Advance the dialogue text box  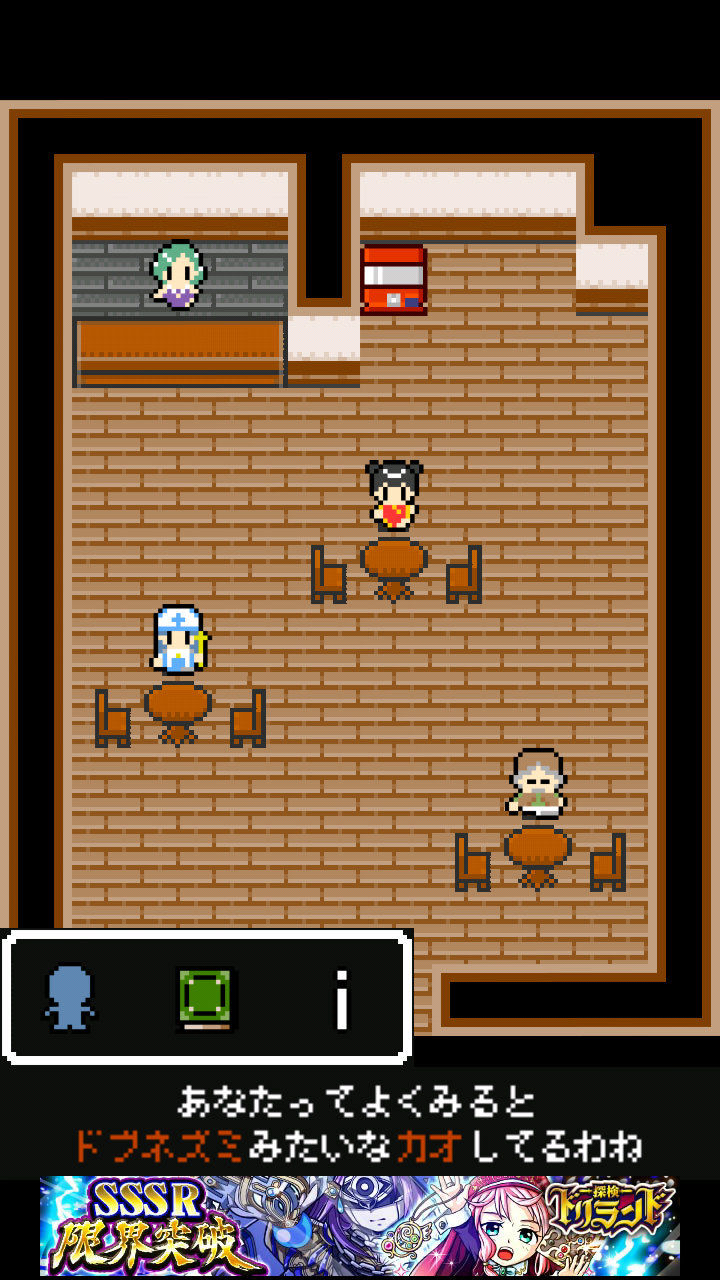360,1124
